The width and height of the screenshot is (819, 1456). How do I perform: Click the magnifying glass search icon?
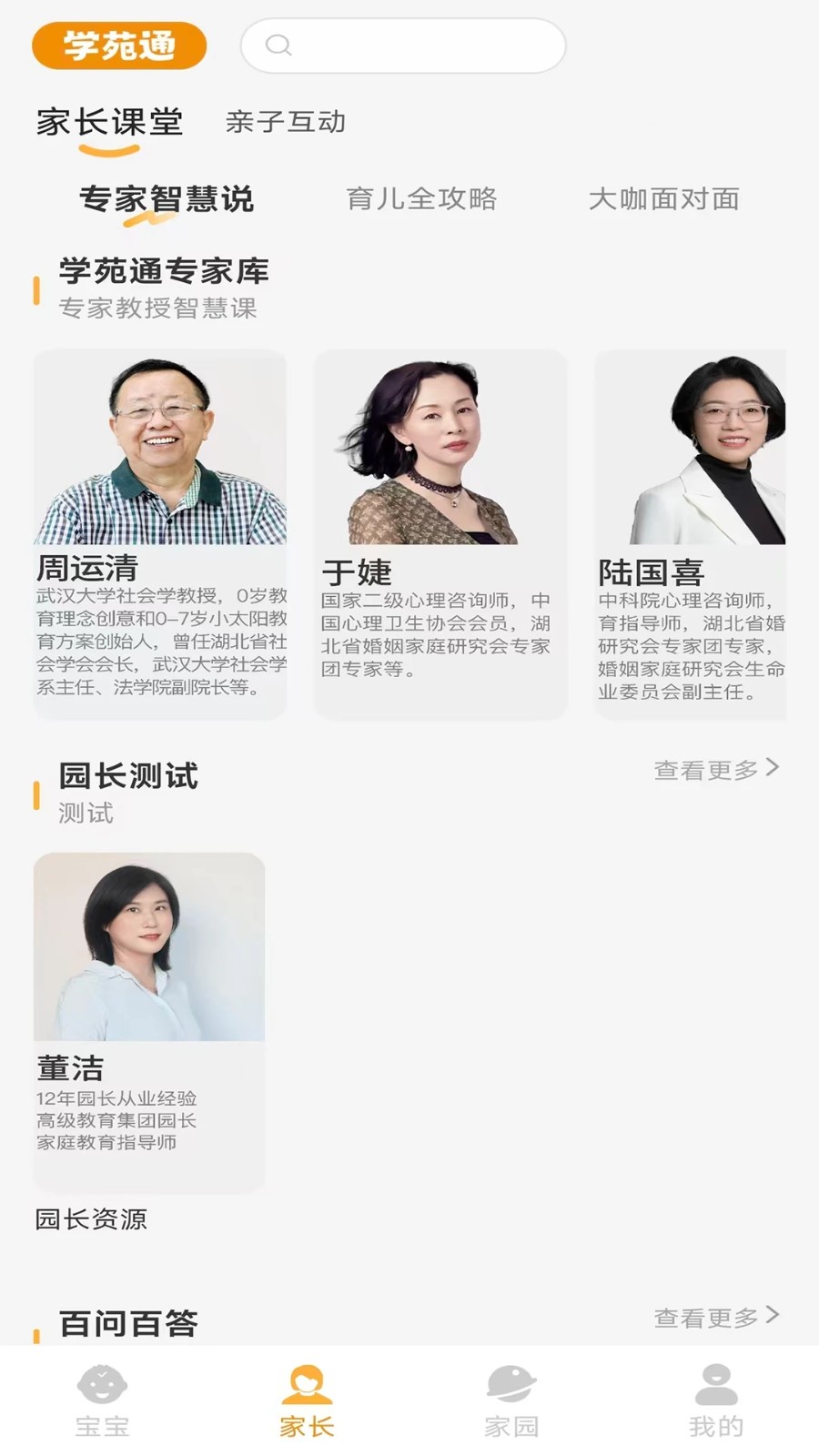point(276,45)
